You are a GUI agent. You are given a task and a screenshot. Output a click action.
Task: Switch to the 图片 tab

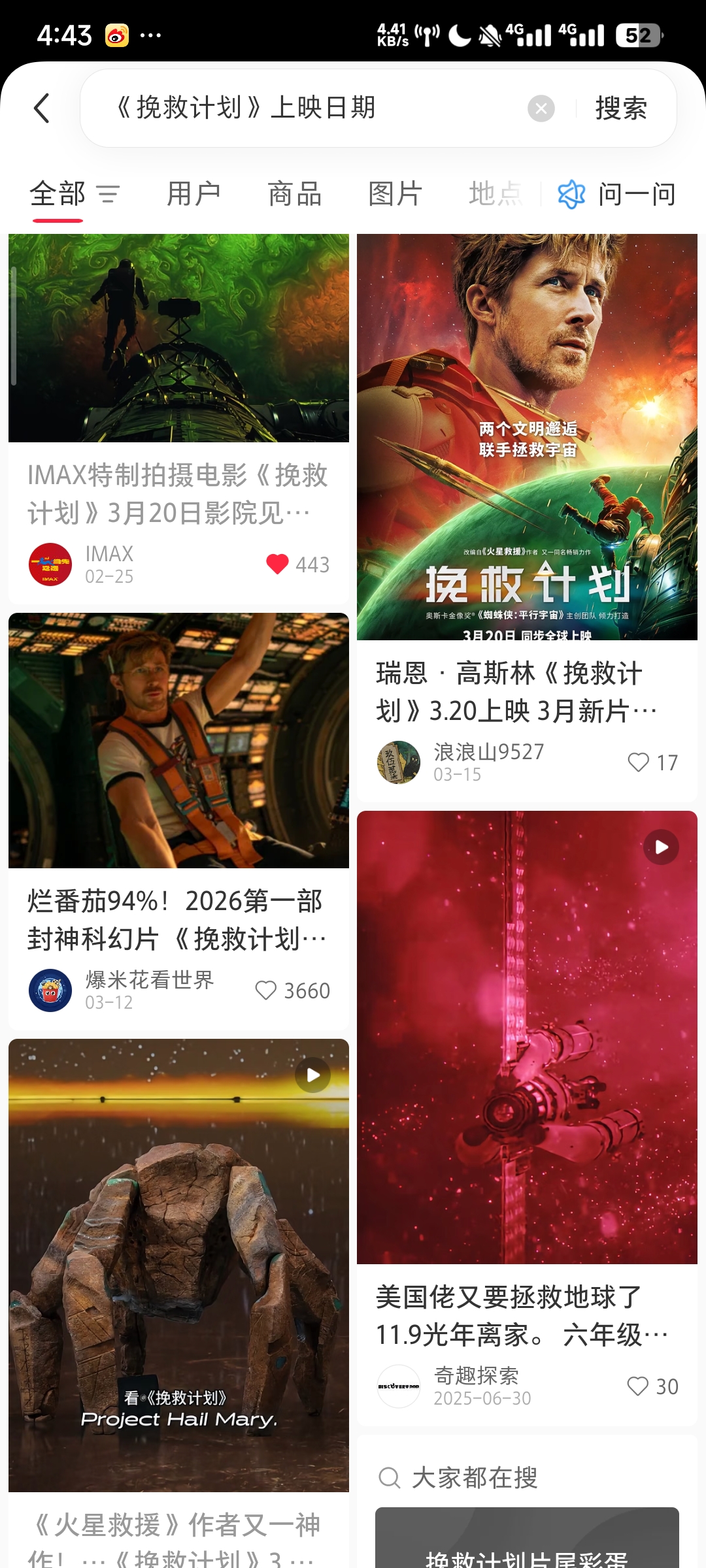pos(395,194)
